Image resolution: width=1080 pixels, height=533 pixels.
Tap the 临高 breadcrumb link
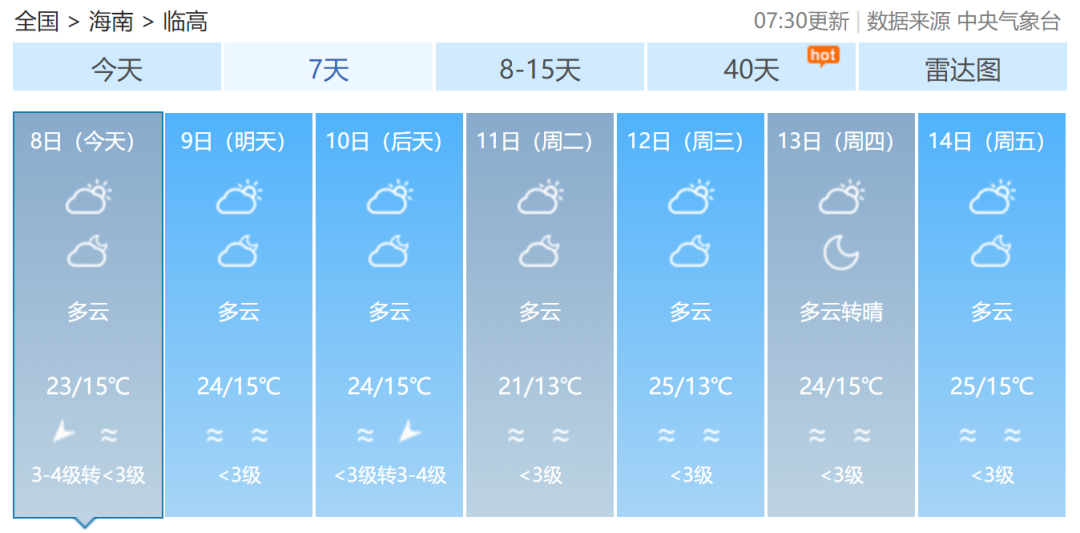point(185,21)
